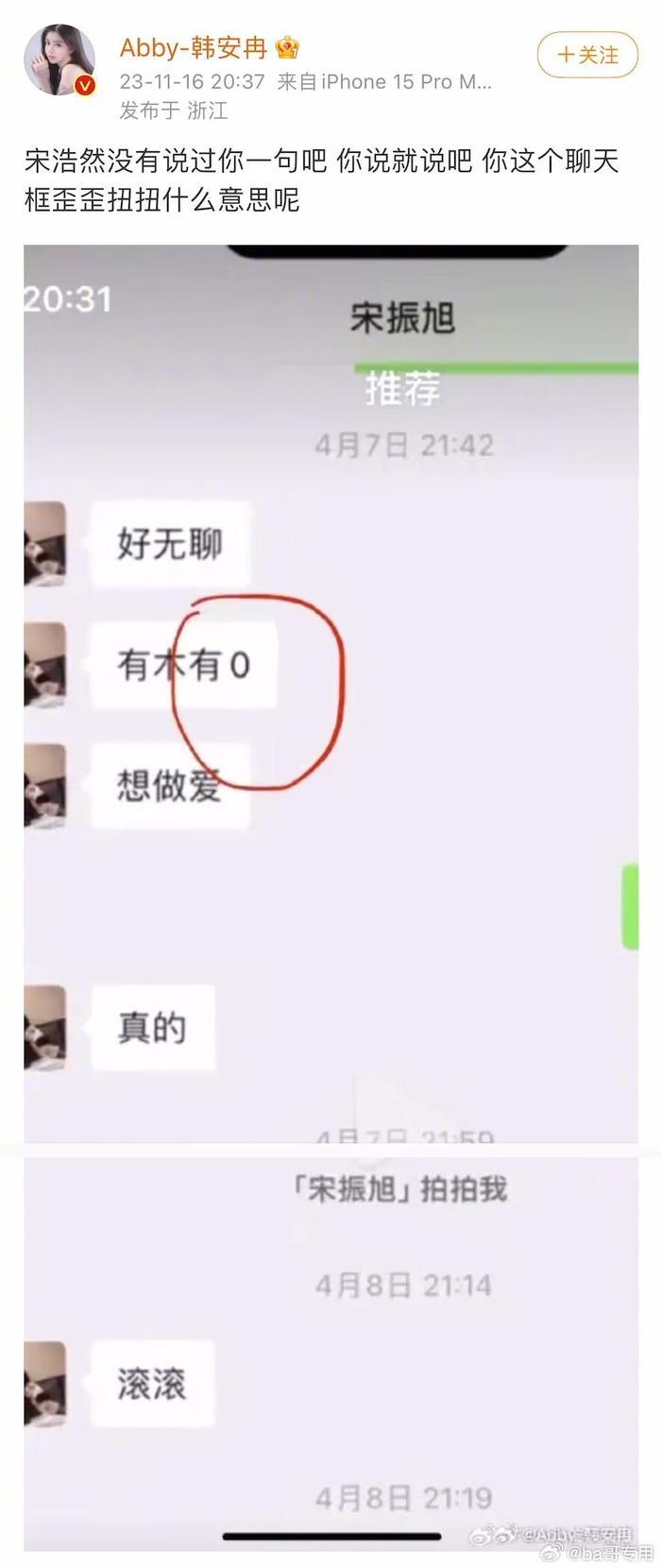Screen dimensions: 661x1568
Task: Open the Abby-韩安冉 username link
Action: 195,48
